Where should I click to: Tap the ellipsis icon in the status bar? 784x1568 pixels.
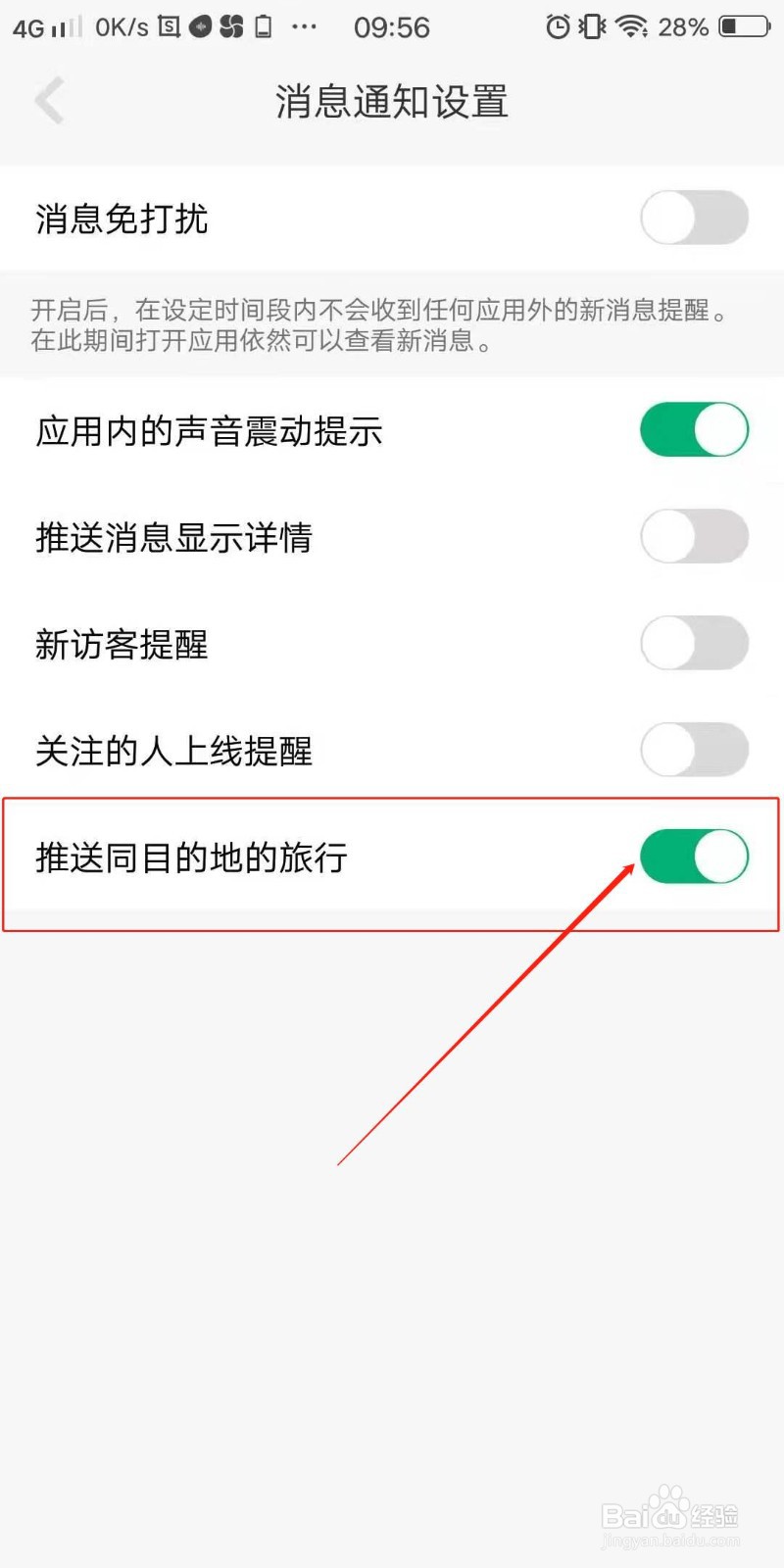point(305,26)
